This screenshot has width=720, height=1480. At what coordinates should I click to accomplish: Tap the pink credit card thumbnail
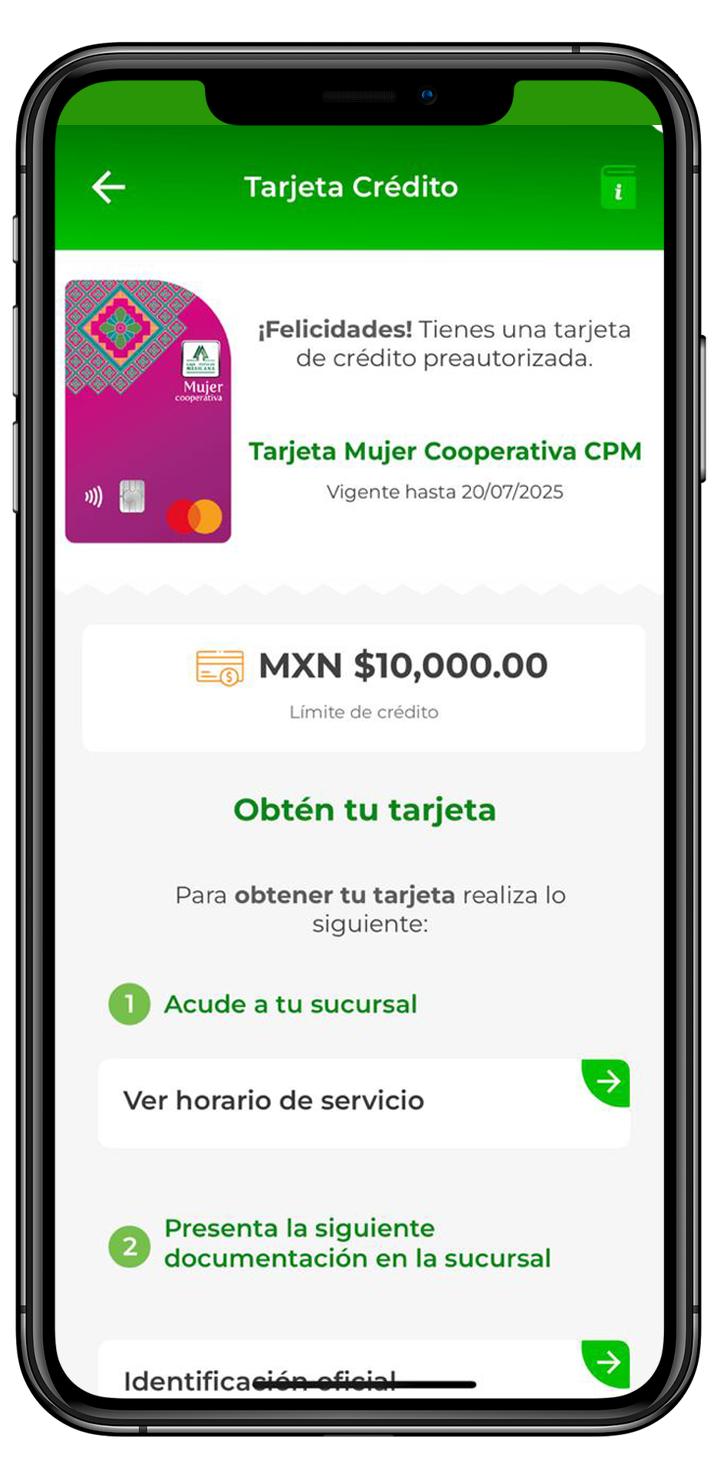148,410
